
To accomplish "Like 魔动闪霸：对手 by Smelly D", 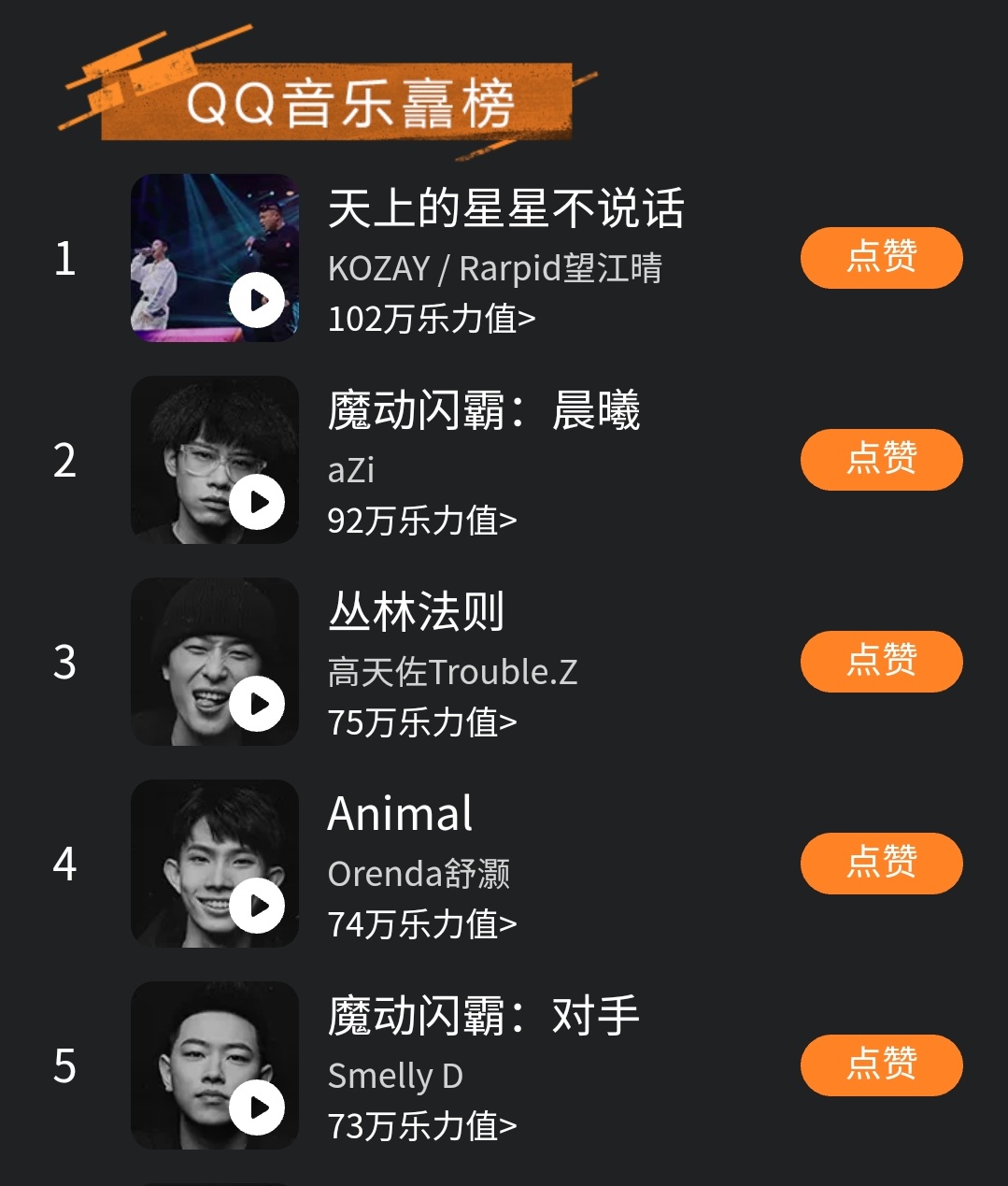I will [881, 1065].
